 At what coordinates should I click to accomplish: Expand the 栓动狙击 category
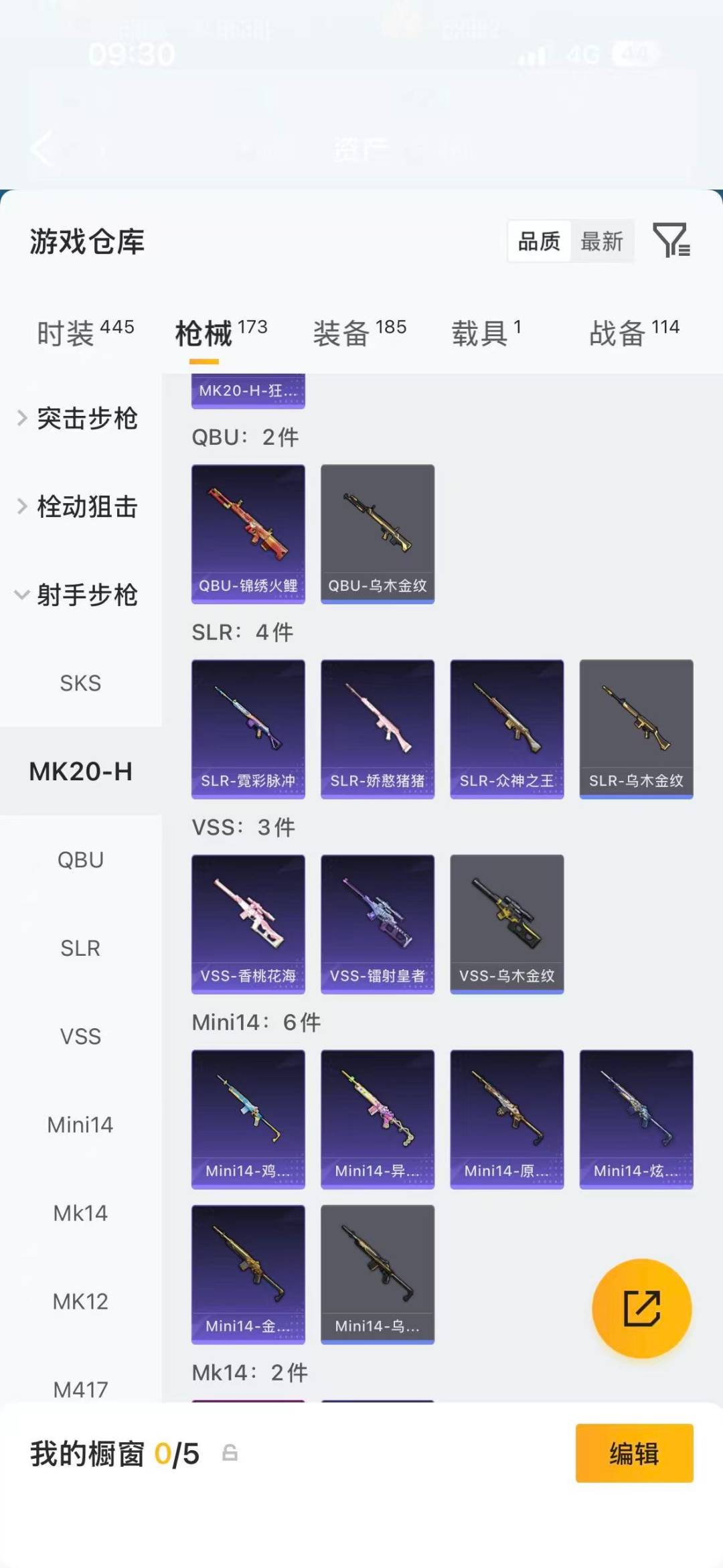[x=88, y=507]
